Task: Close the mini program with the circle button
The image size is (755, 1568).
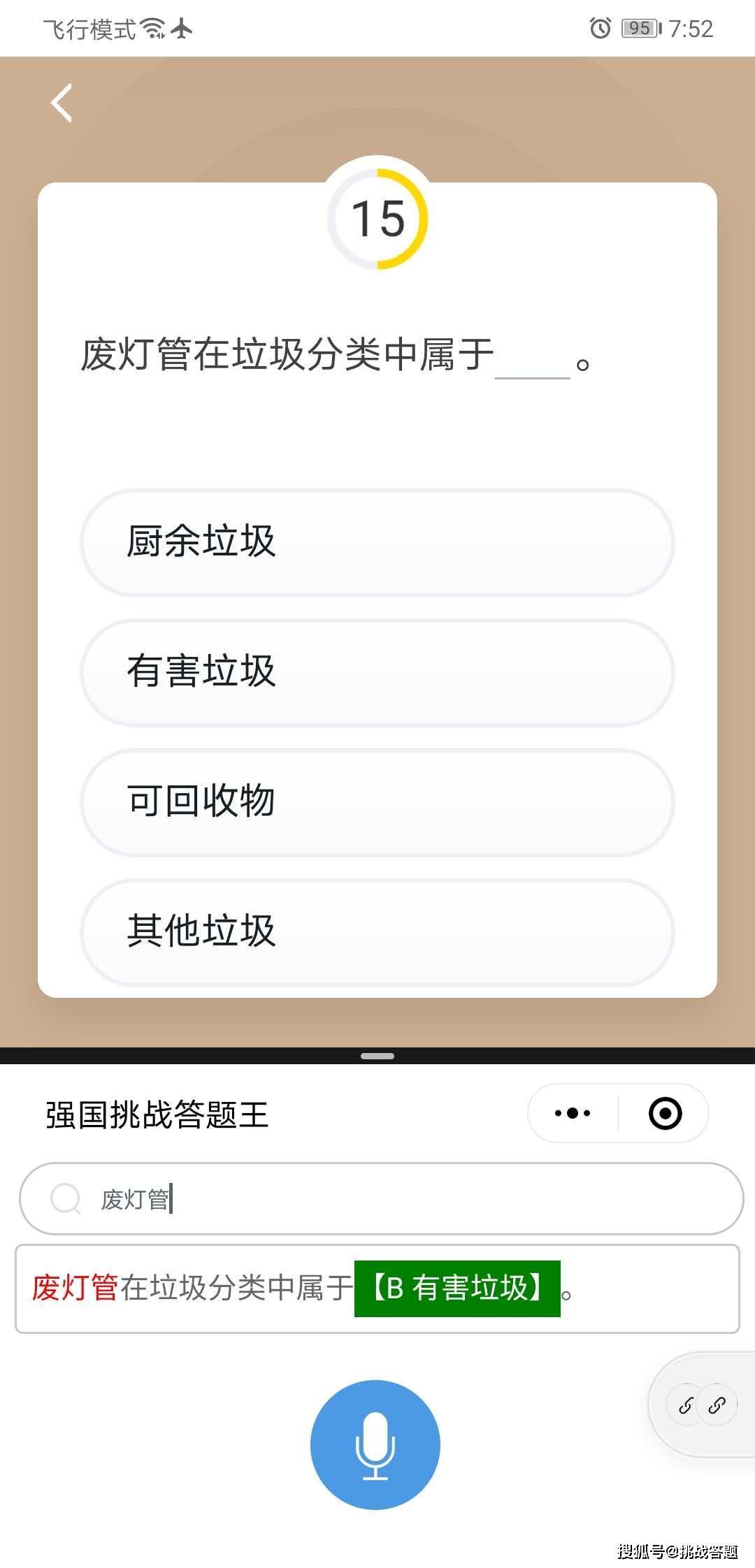Action: point(665,1113)
